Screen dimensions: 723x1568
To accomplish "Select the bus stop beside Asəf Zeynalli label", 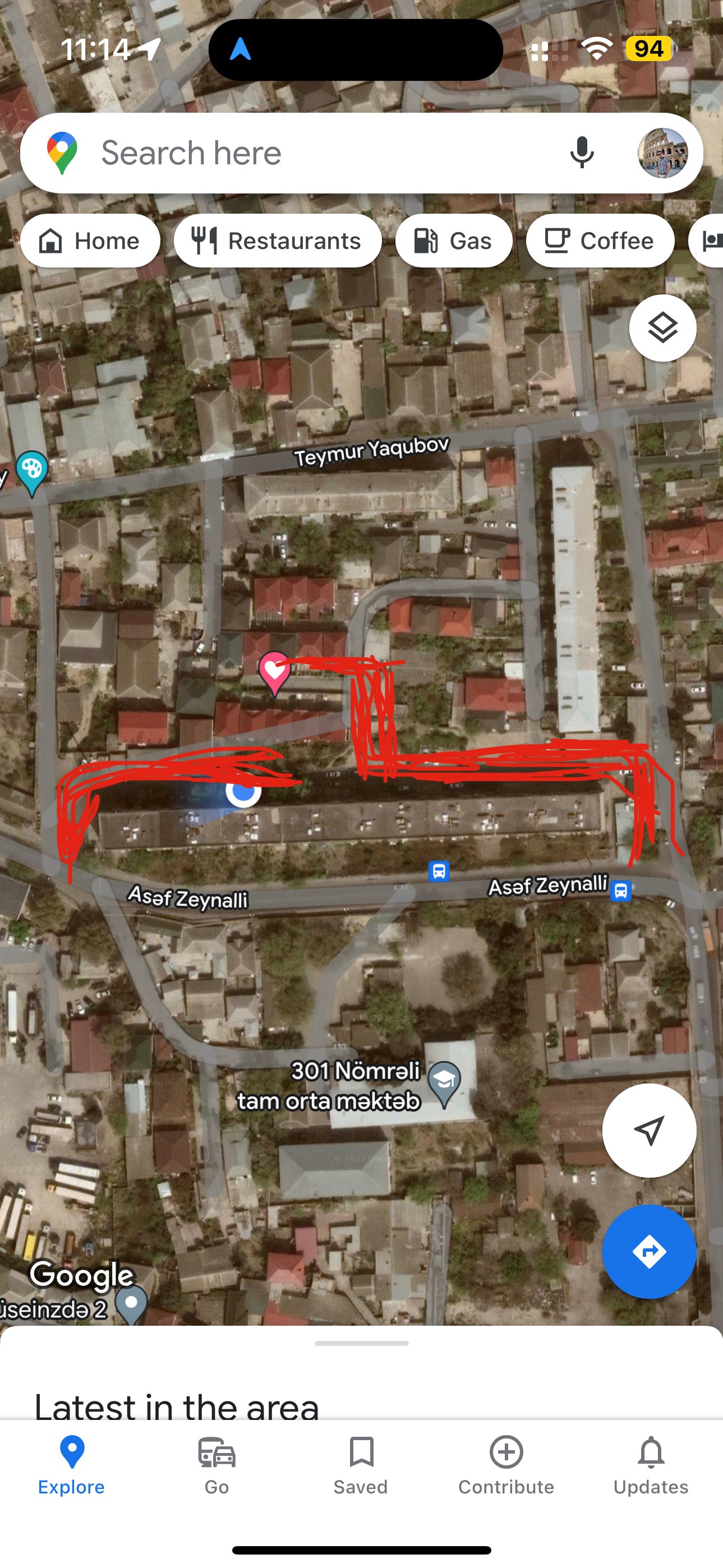I will pos(621,891).
